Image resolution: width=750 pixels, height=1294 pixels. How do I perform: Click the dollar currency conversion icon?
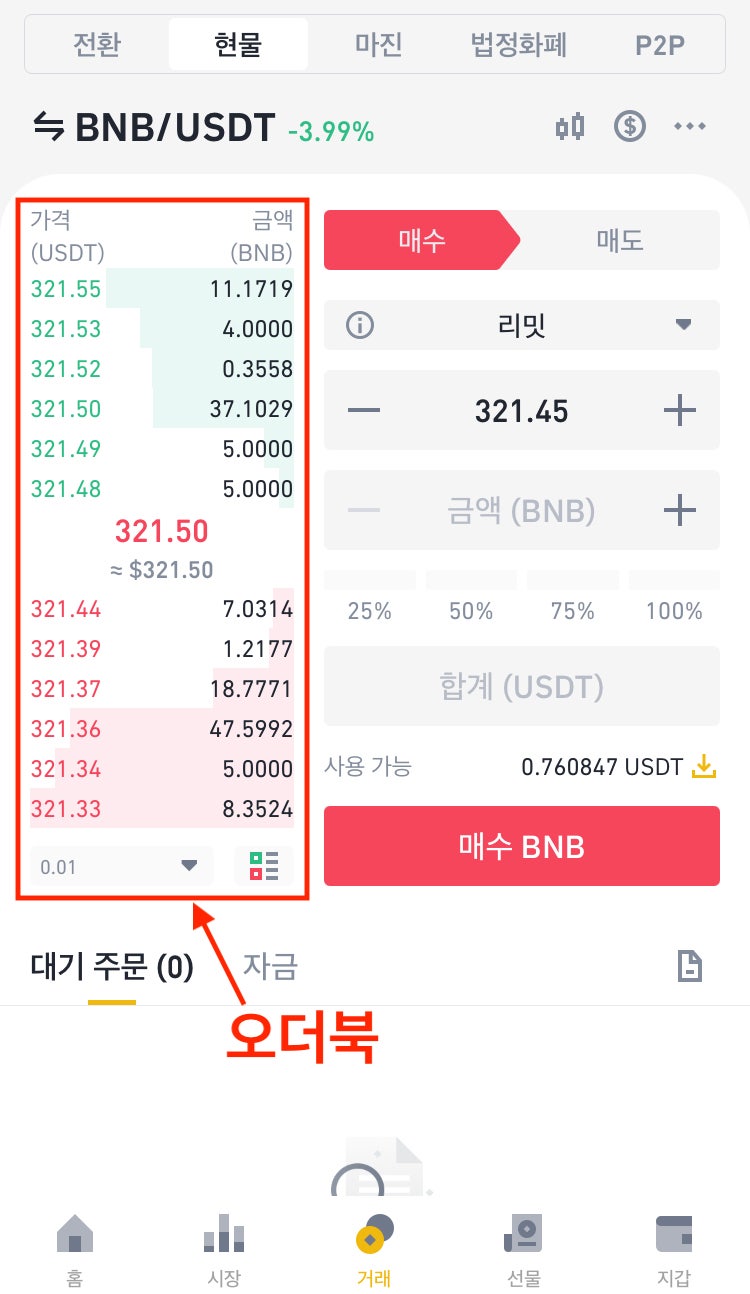629,126
